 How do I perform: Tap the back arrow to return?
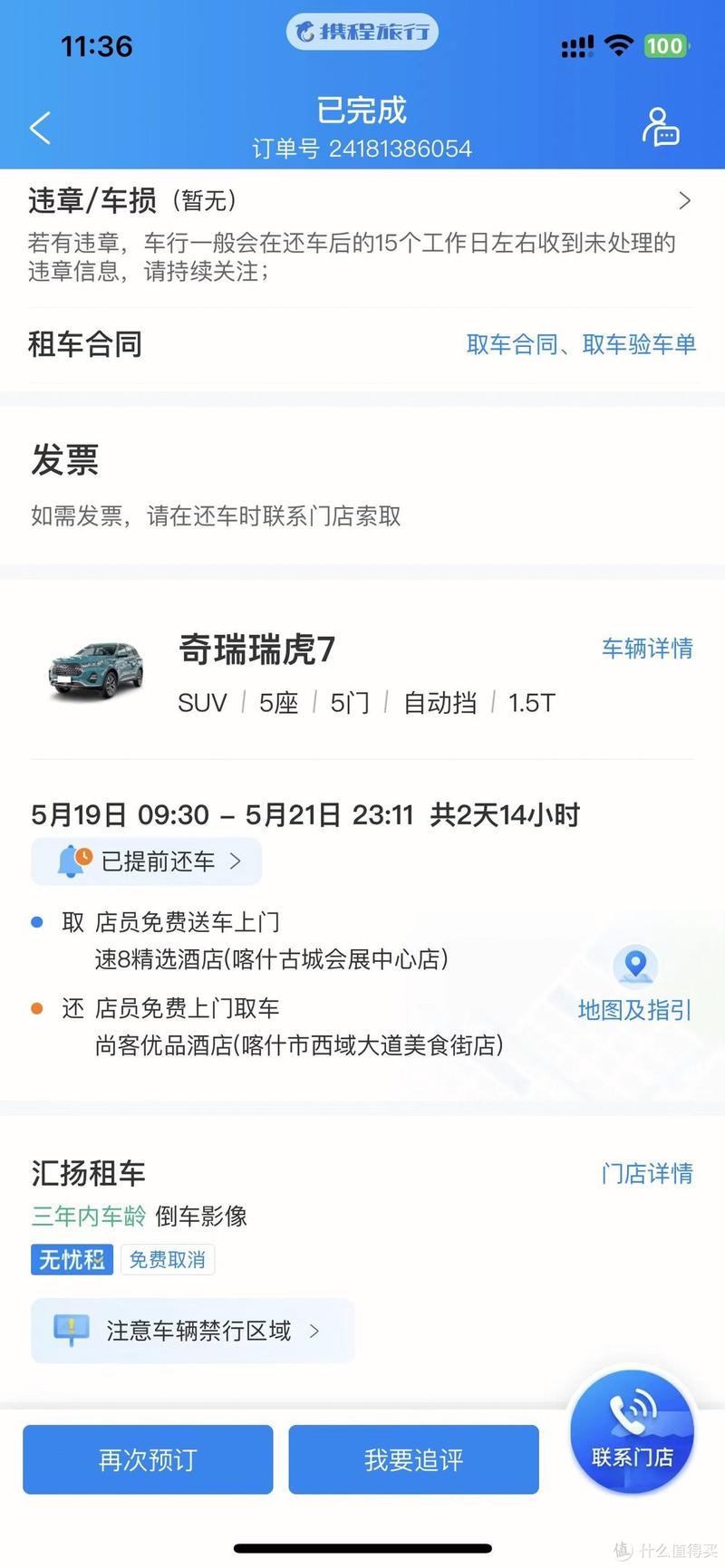pos(39,128)
